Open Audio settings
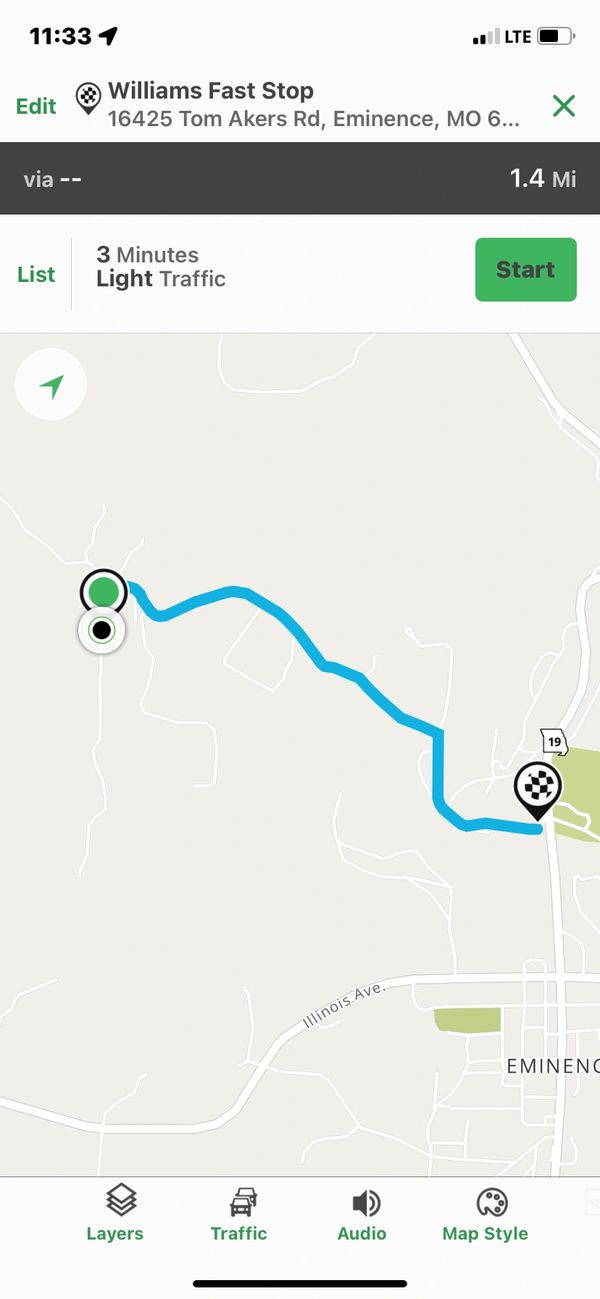Image resolution: width=600 pixels, height=1299 pixels. (x=362, y=1215)
